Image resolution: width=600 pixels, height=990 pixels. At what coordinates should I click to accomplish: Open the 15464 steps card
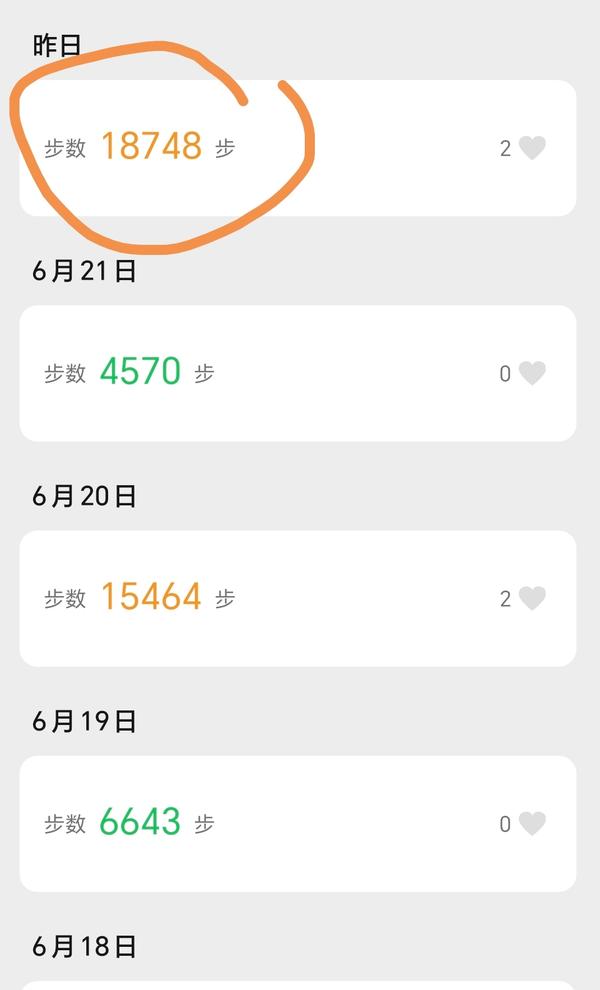pos(297,598)
